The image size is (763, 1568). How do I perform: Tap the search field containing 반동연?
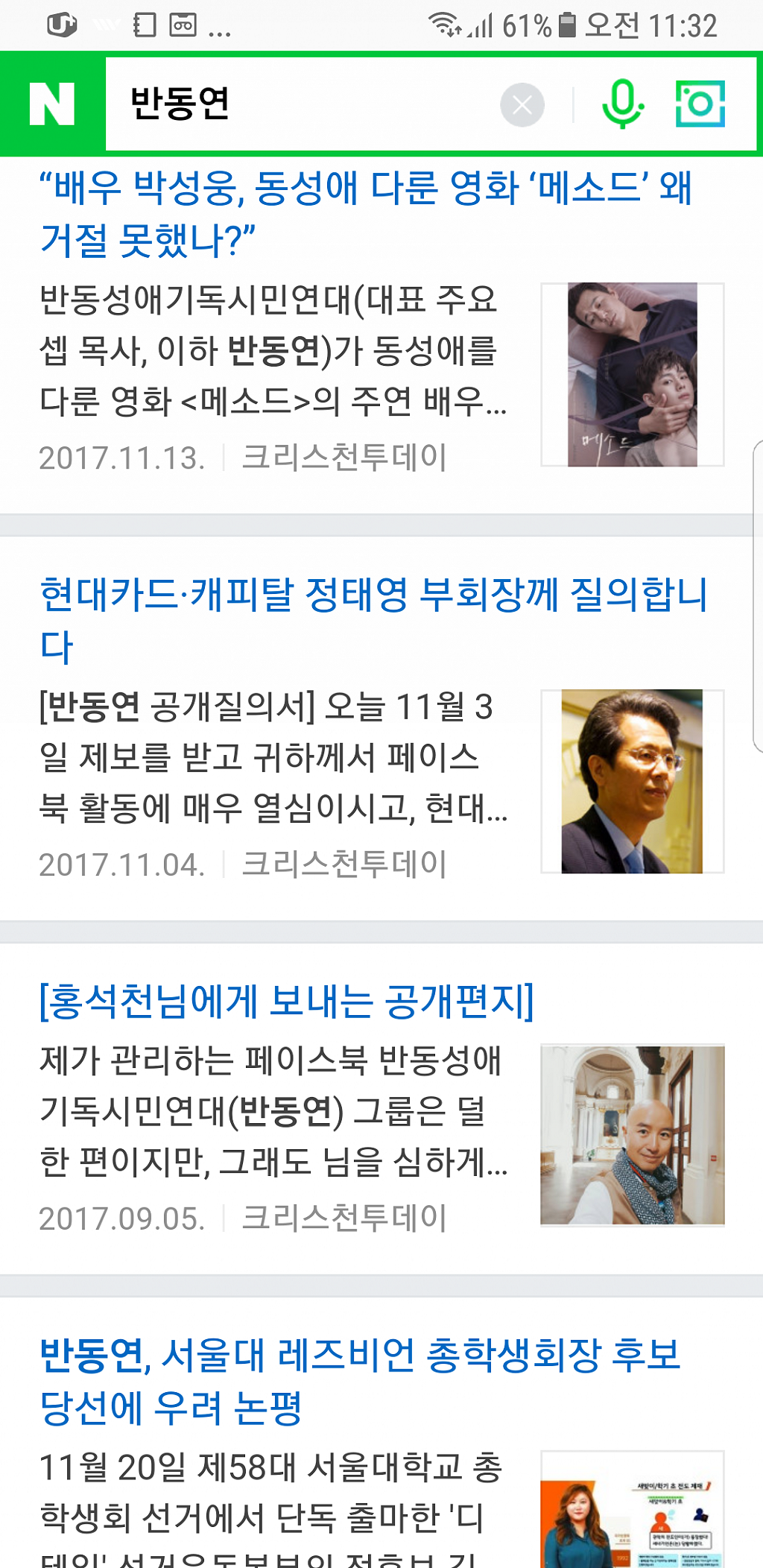point(298,104)
